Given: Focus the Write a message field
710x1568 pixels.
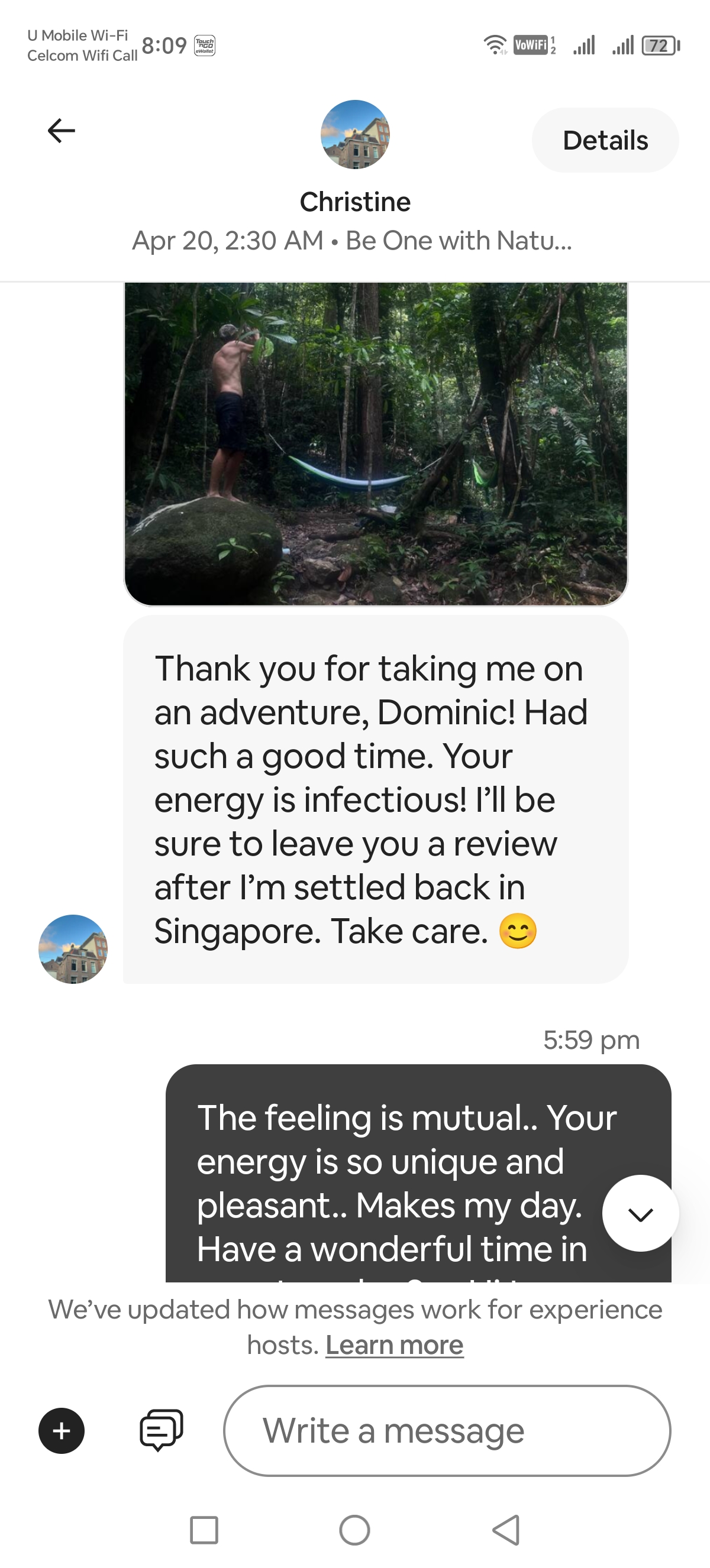Looking at the screenshot, I should pyautogui.click(x=447, y=1430).
